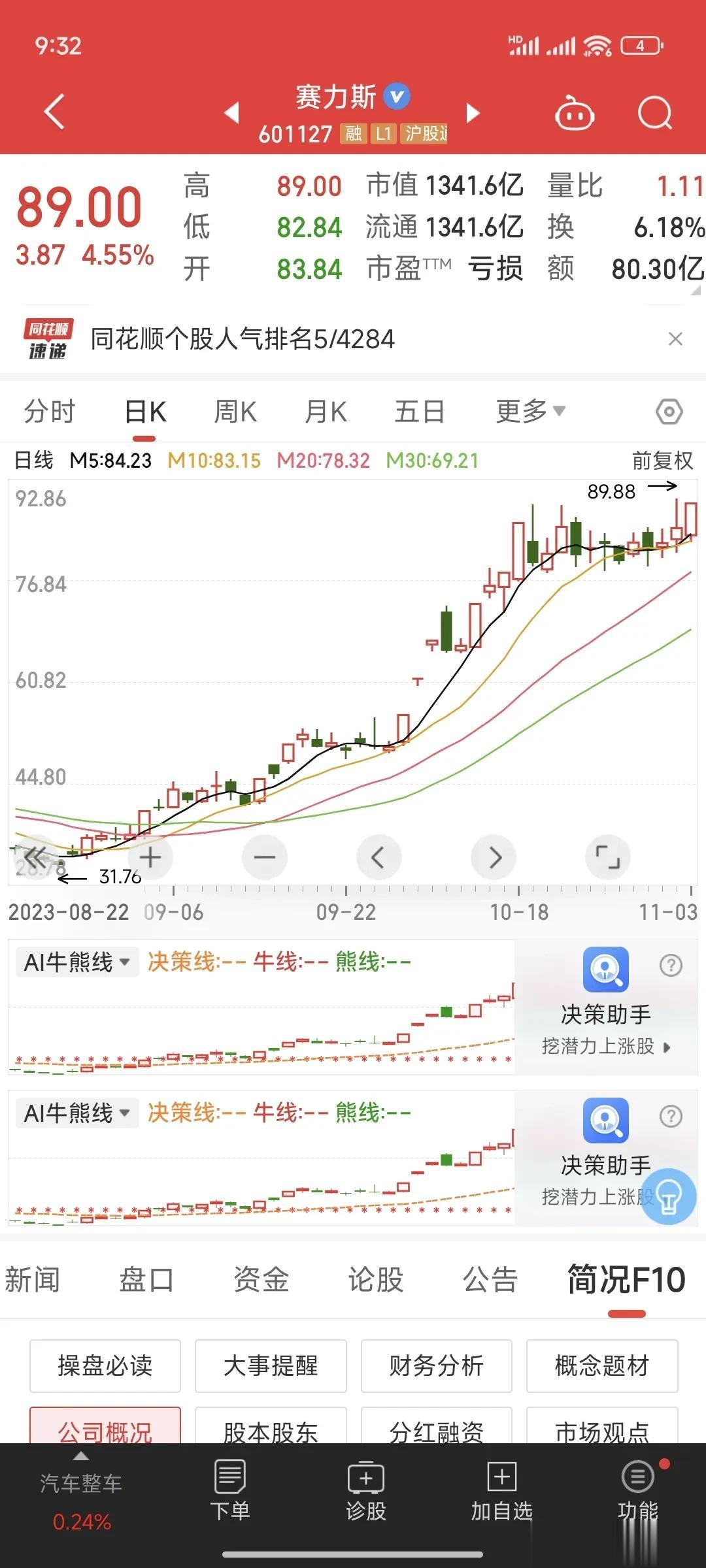Select the 月K chart tab
Viewport: 706px width, 1568px height.
(x=326, y=412)
